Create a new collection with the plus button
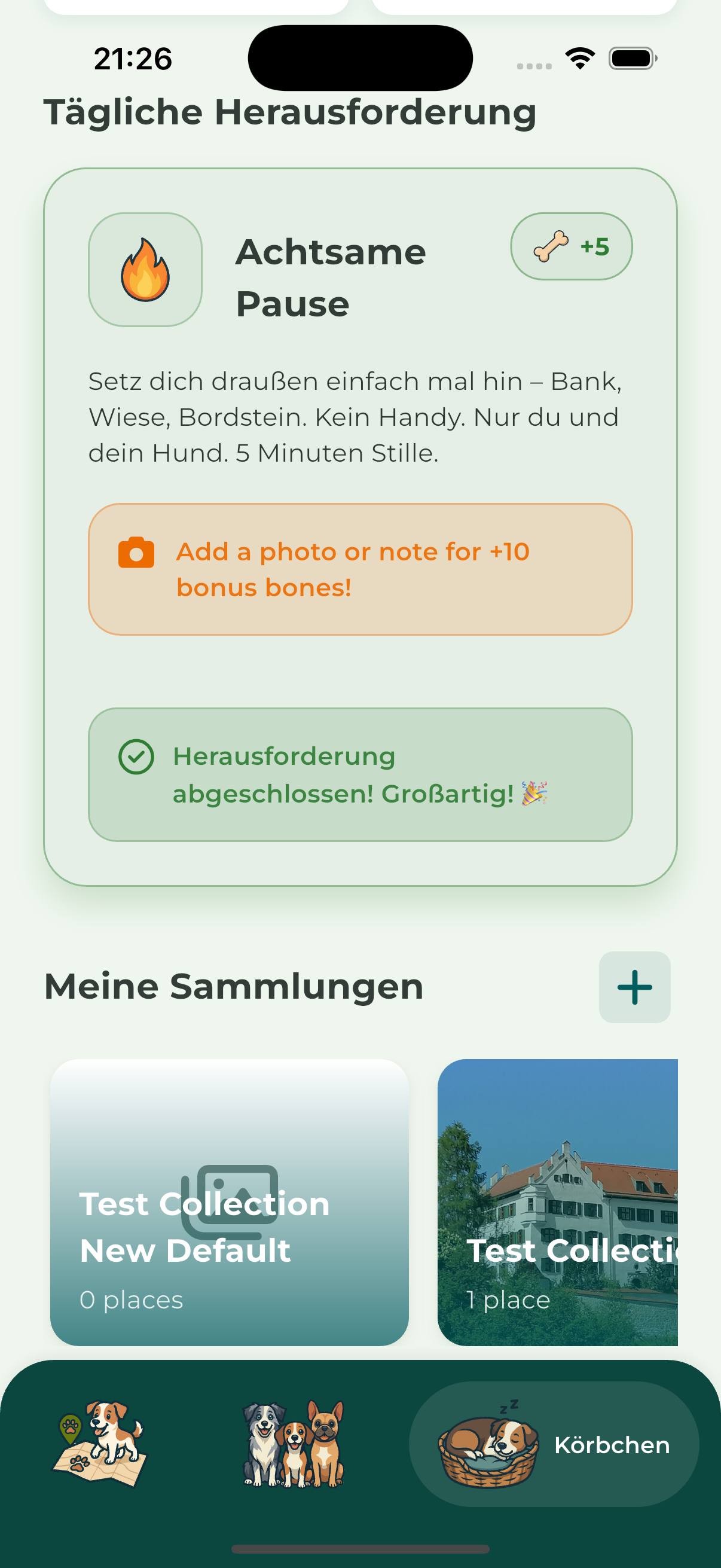721x1568 pixels. [x=634, y=987]
